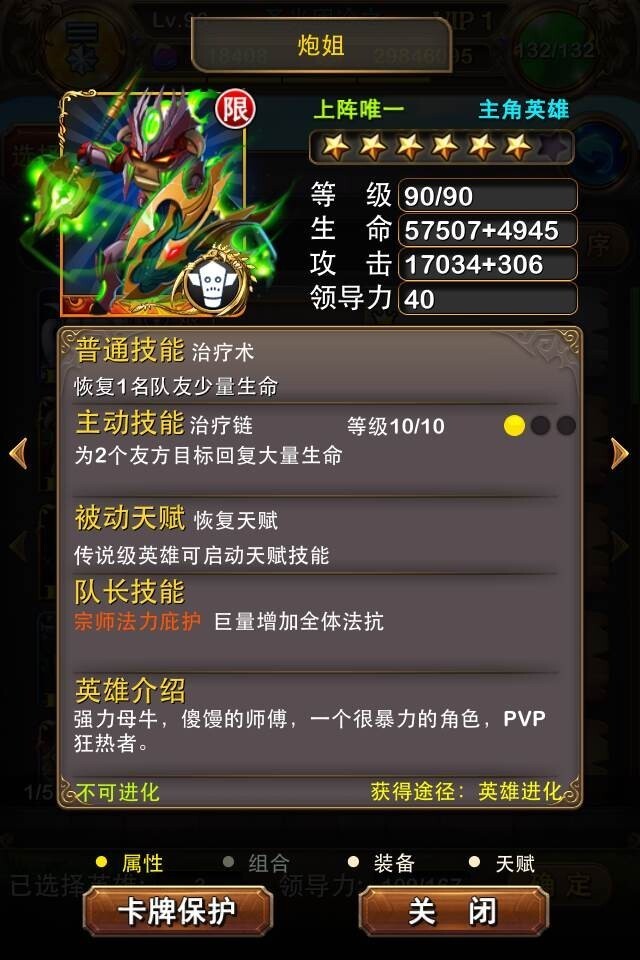This screenshot has height=960, width=640.
Task: Go to next hero with right arrow
Action: pos(620,454)
